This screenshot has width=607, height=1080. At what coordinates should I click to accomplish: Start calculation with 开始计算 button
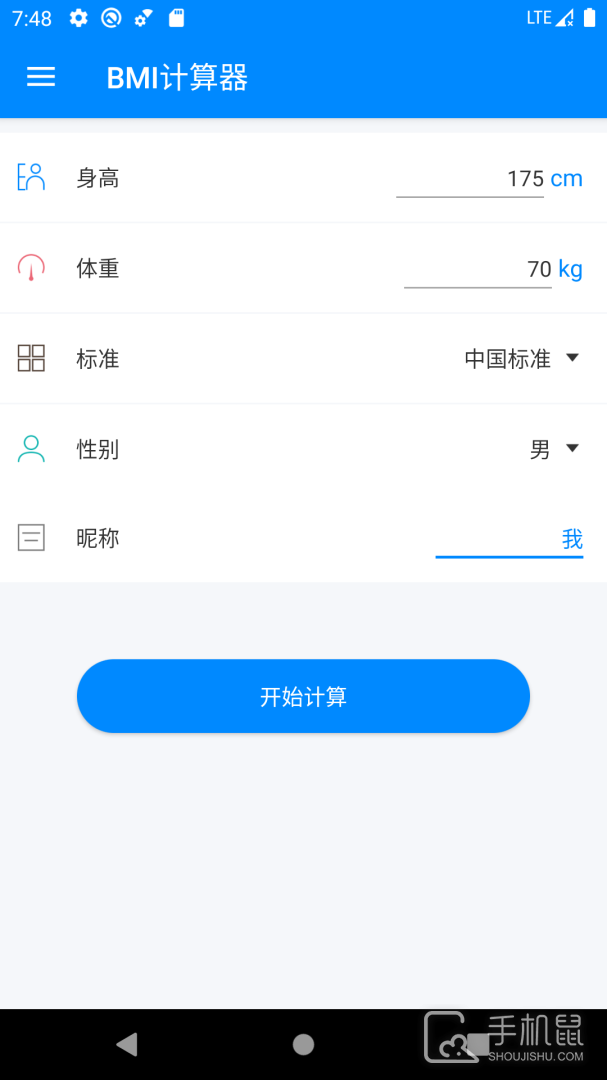(x=303, y=696)
